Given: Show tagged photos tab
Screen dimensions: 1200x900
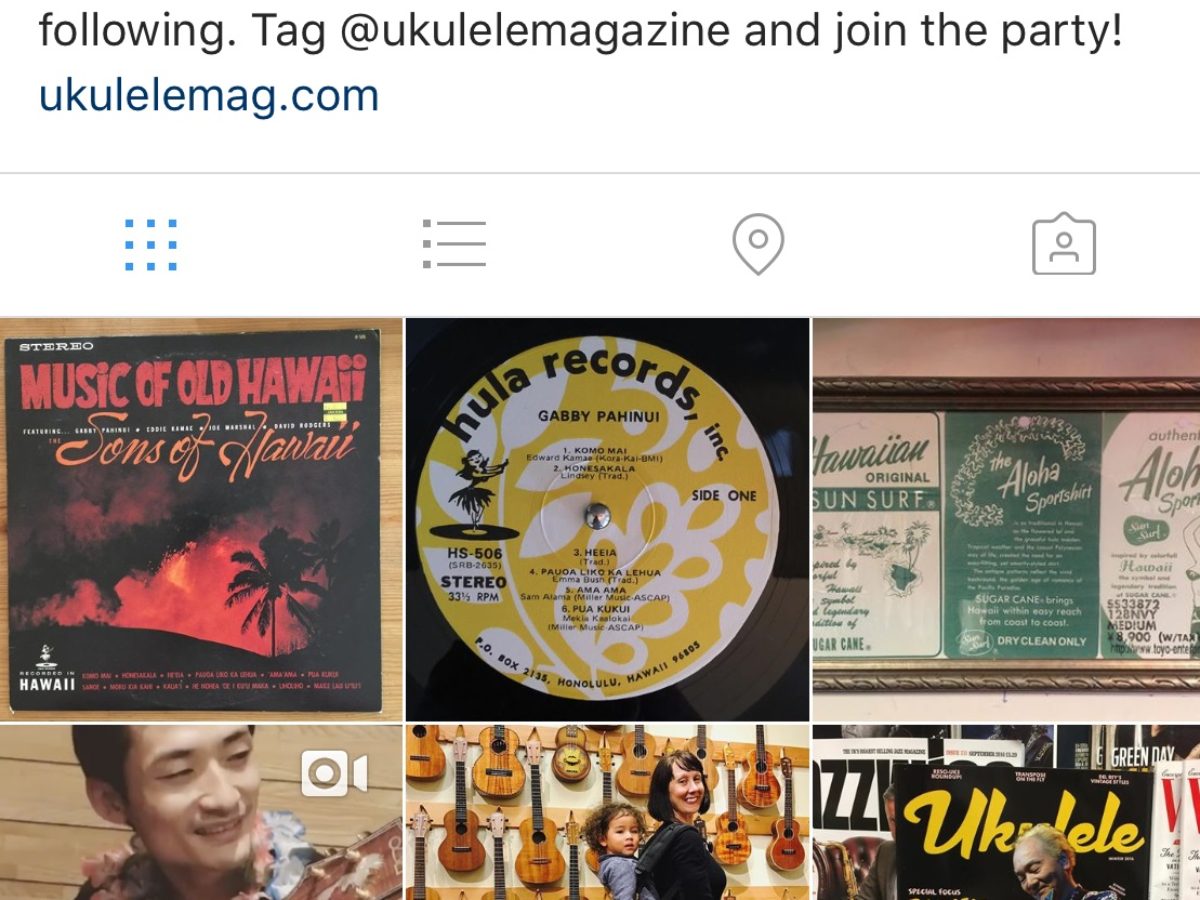Looking at the screenshot, I should tap(1063, 244).
